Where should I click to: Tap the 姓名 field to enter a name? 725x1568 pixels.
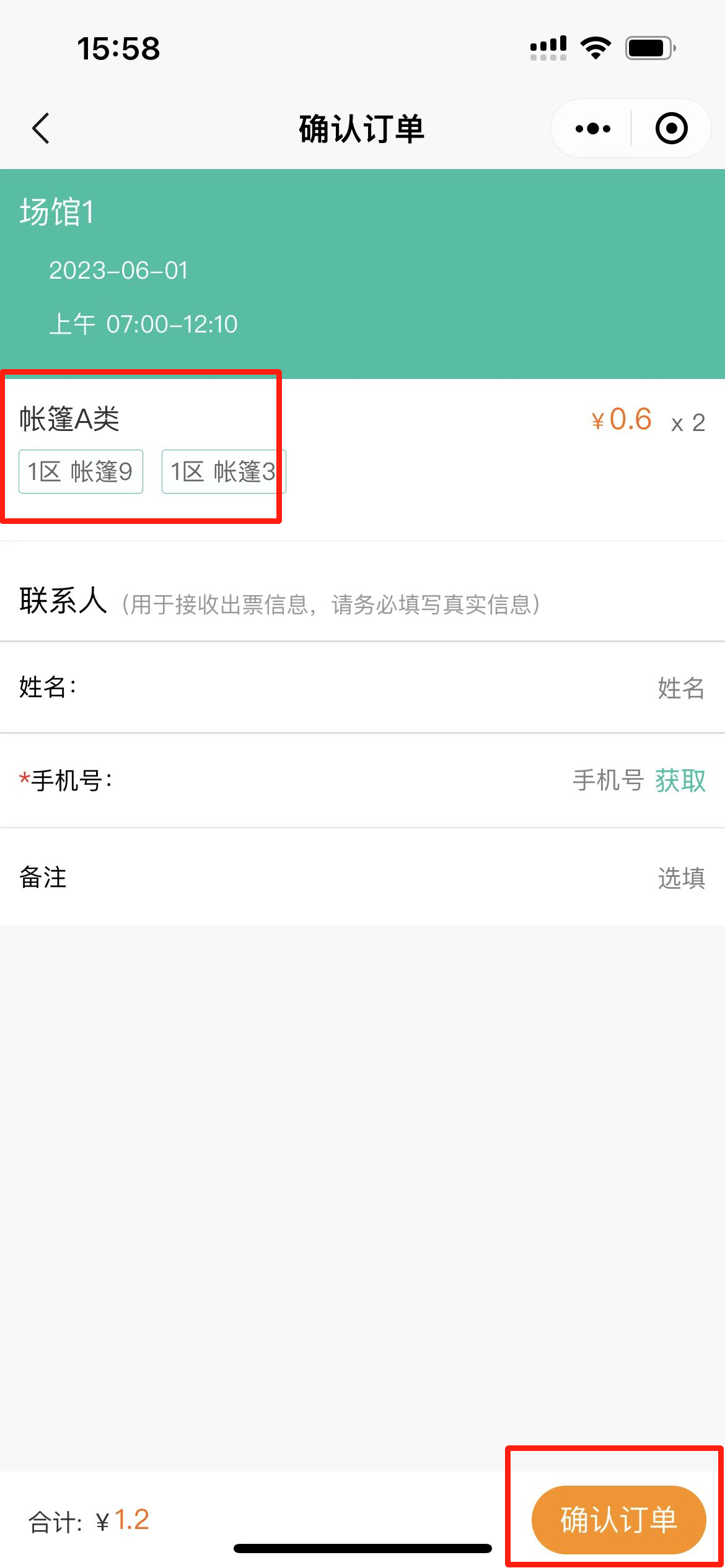tap(680, 688)
